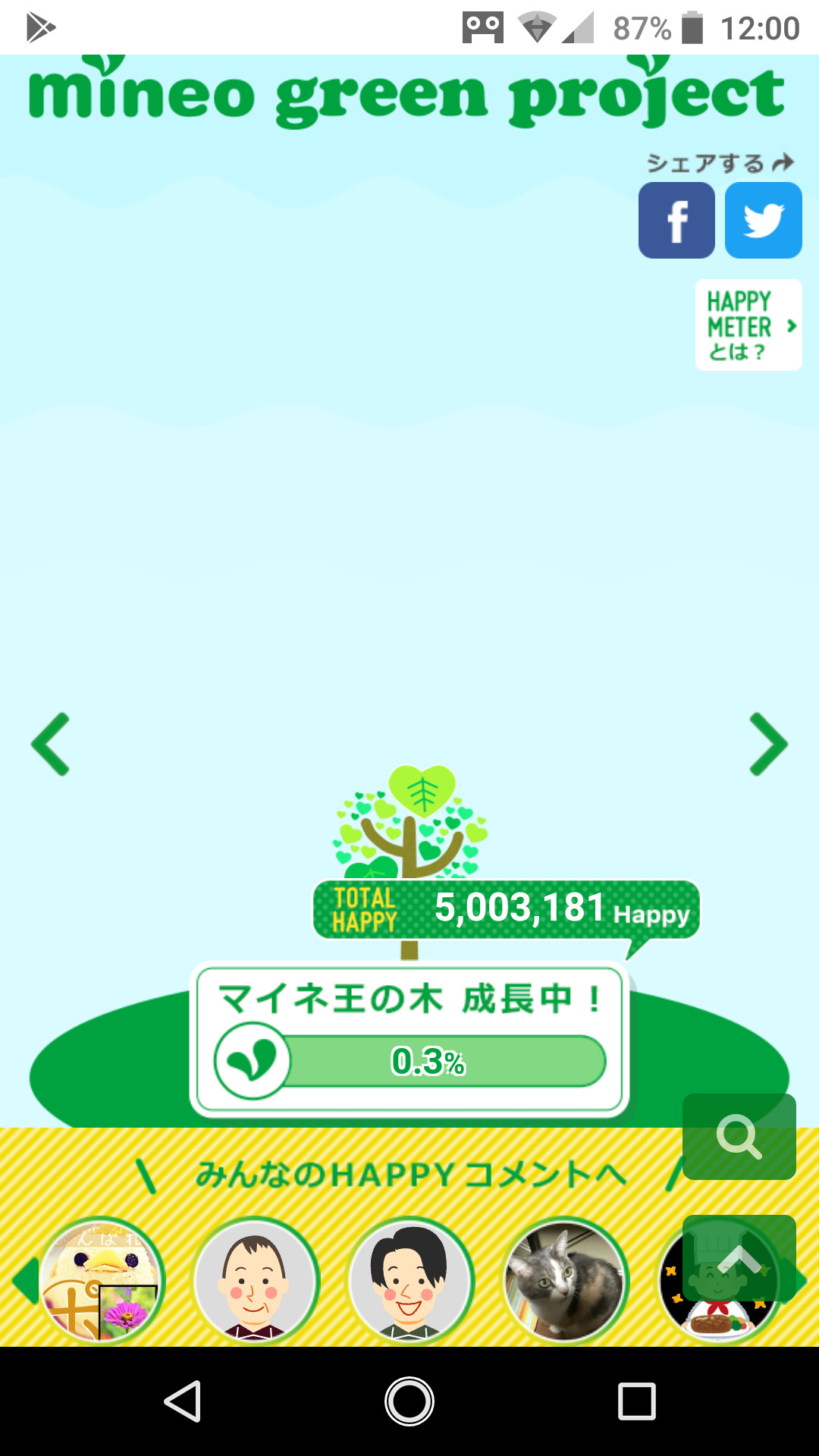
Task: Jump back to top with the up-arrow button
Action: click(739, 1259)
